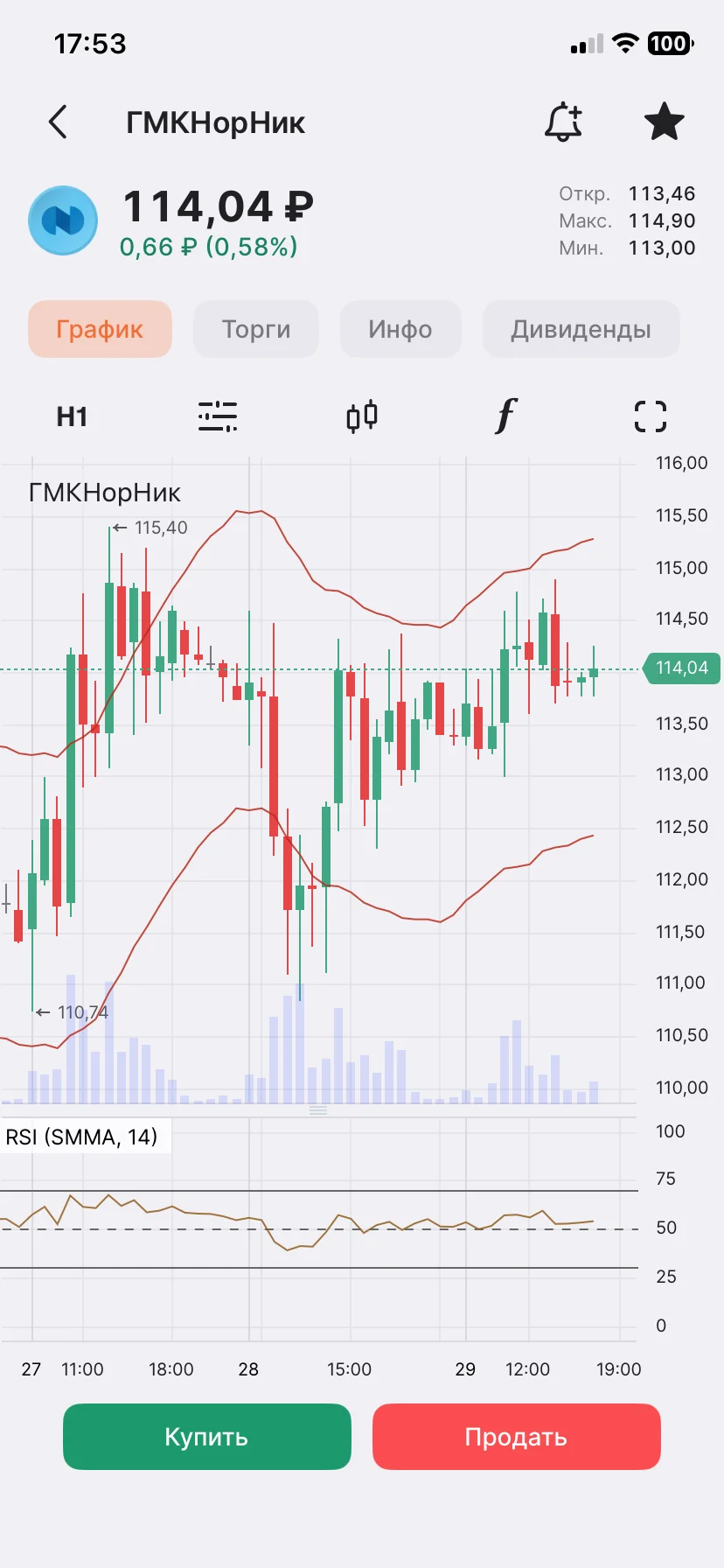Change the H1 chart timeframe
Viewport: 724px width, 1568px height.
pos(72,416)
